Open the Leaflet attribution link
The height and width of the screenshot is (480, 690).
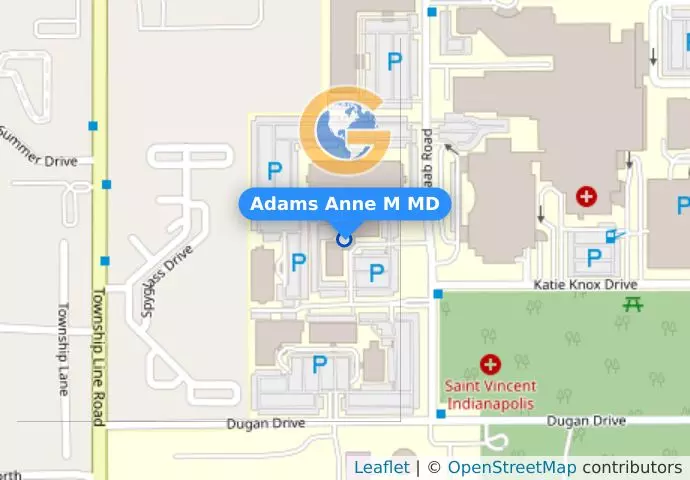[x=381, y=467]
